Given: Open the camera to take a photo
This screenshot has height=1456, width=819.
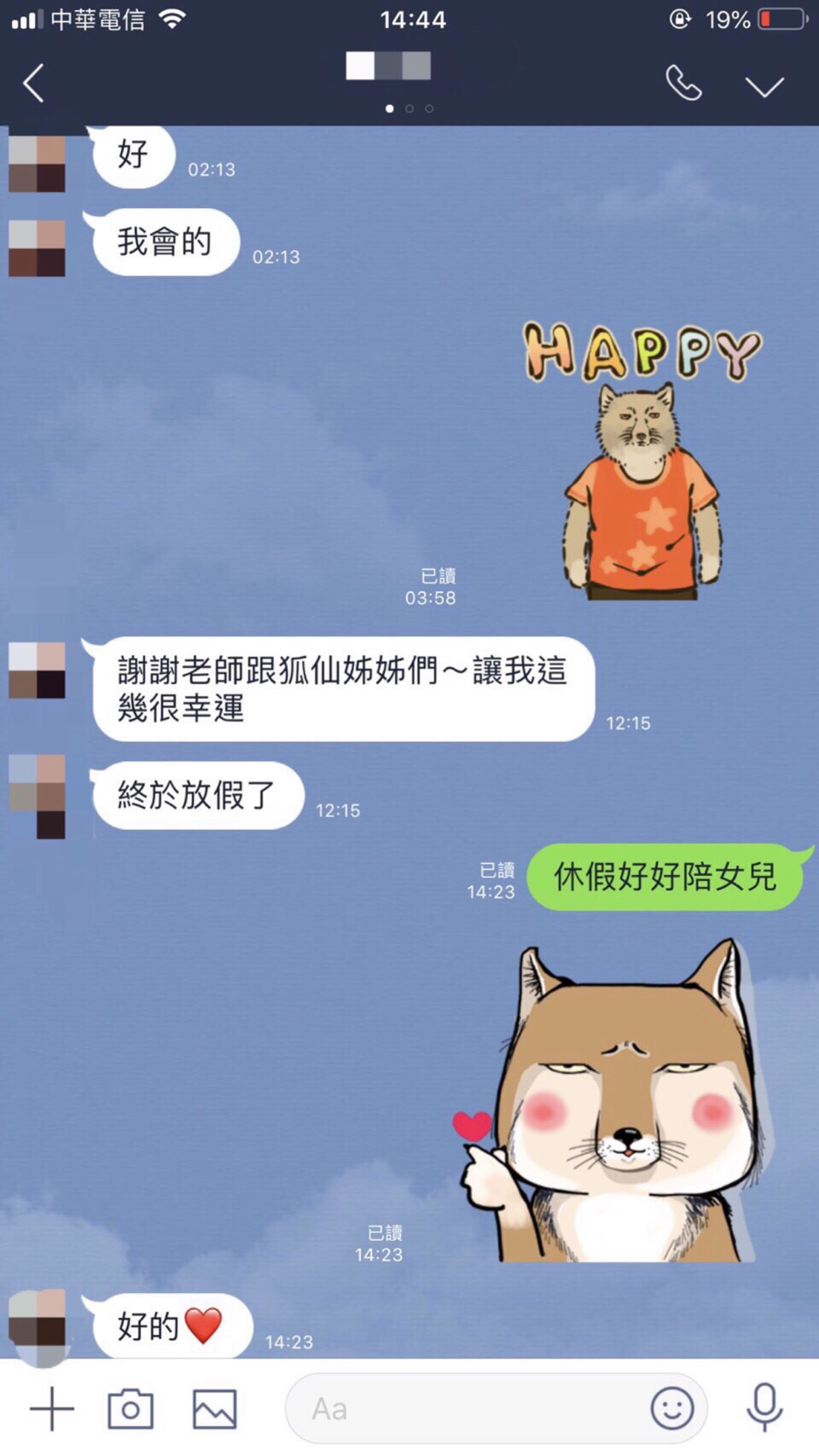Looking at the screenshot, I should [x=131, y=1408].
